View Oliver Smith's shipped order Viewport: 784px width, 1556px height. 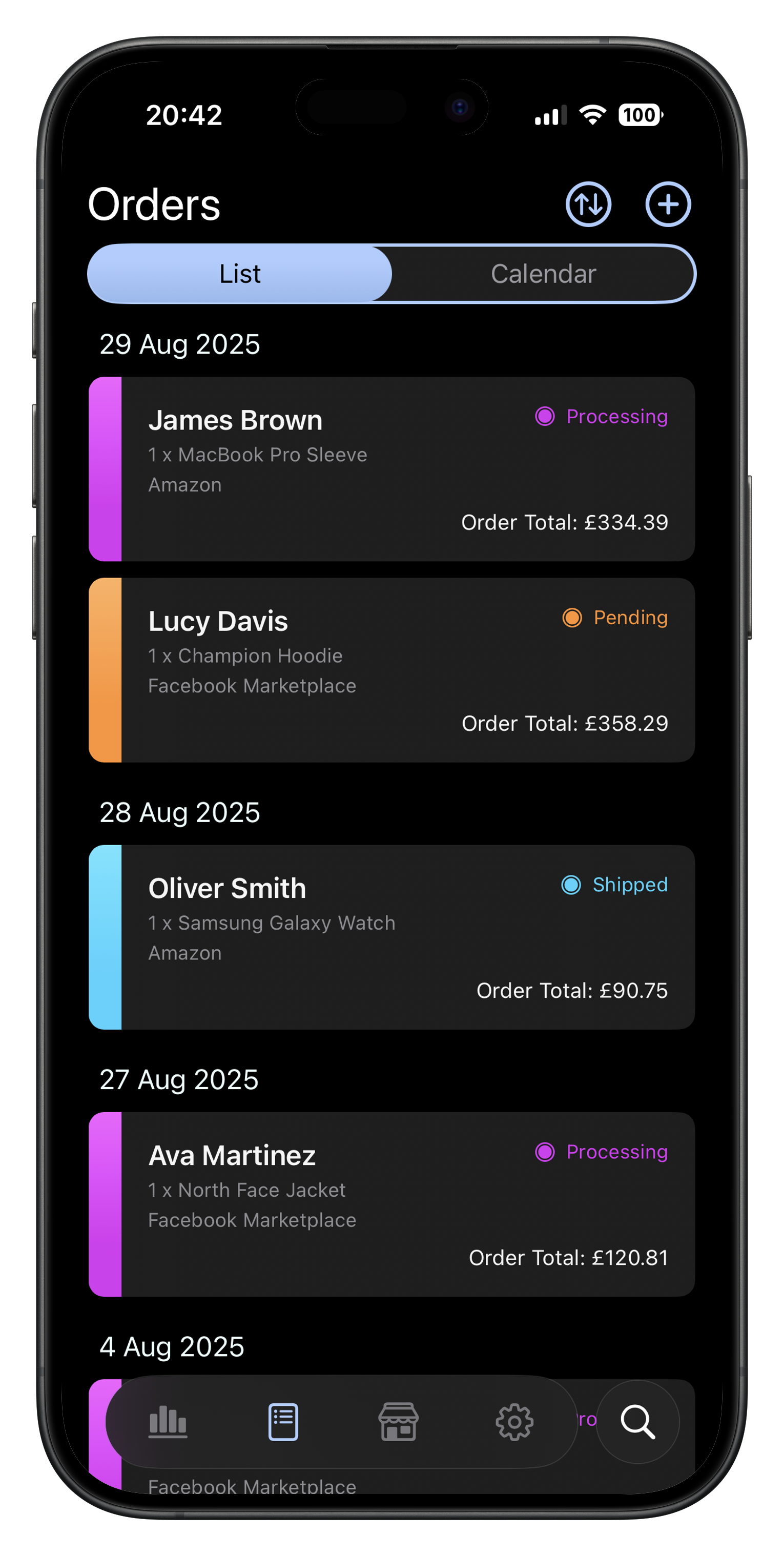click(x=391, y=937)
